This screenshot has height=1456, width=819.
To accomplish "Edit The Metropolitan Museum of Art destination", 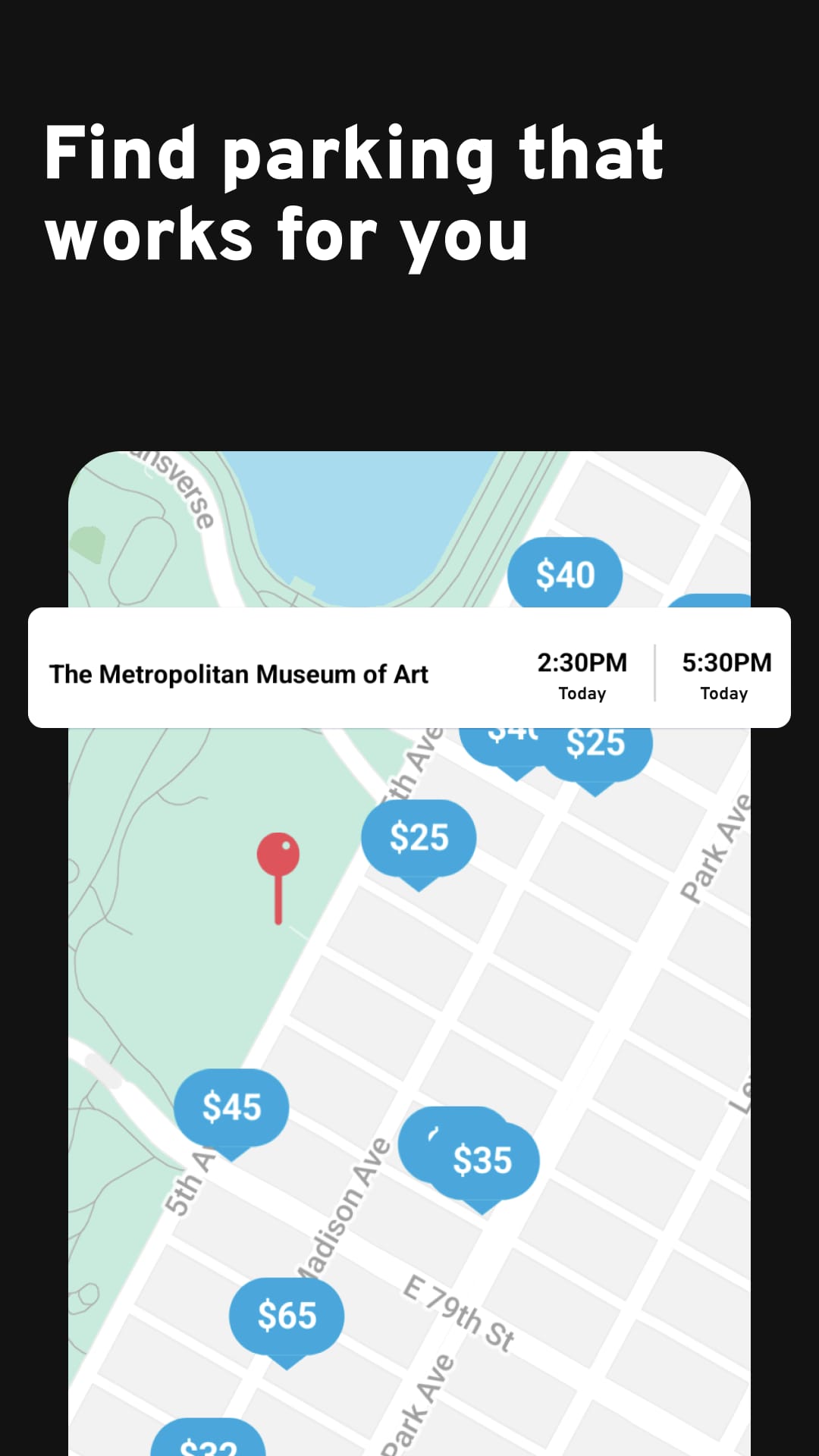I will point(240,673).
